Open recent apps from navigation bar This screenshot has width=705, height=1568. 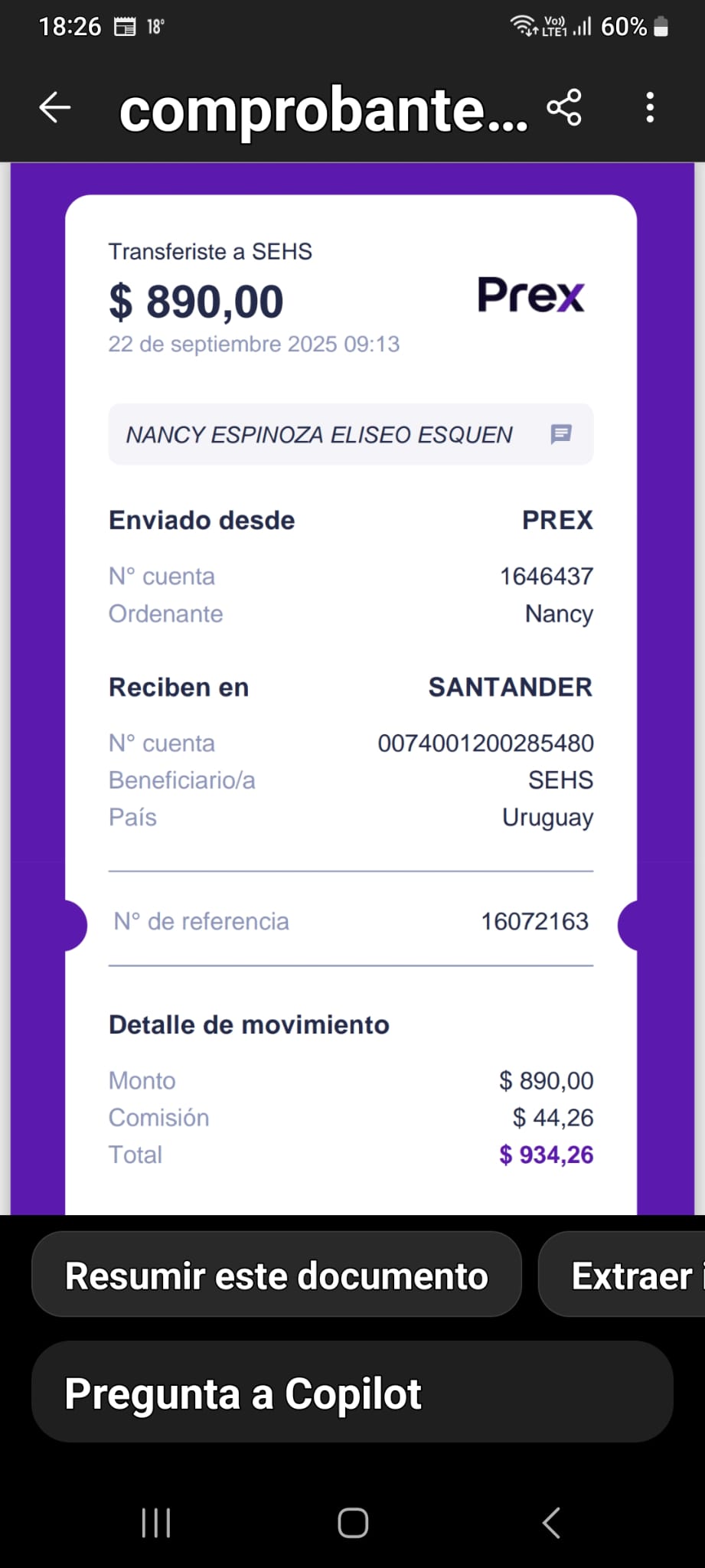pyautogui.click(x=156, y=1523)
